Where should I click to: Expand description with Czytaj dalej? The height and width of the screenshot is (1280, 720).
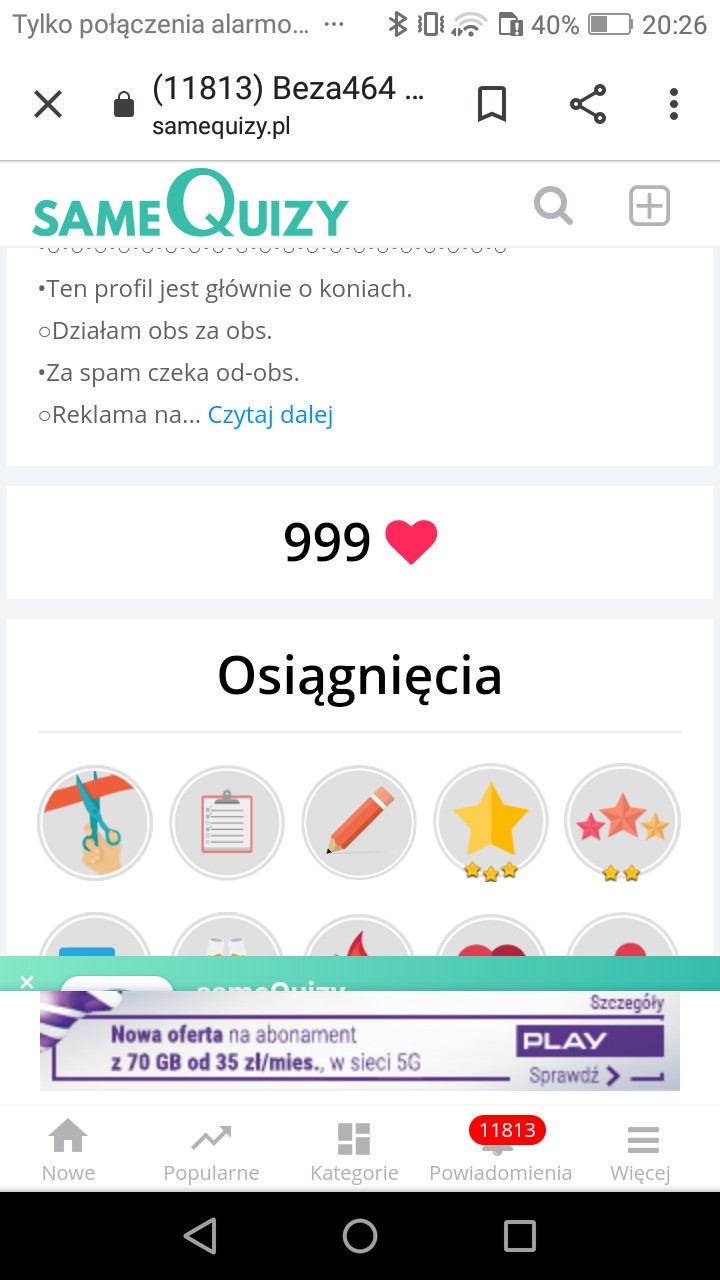pyautogui.click(x=270, y=415)
